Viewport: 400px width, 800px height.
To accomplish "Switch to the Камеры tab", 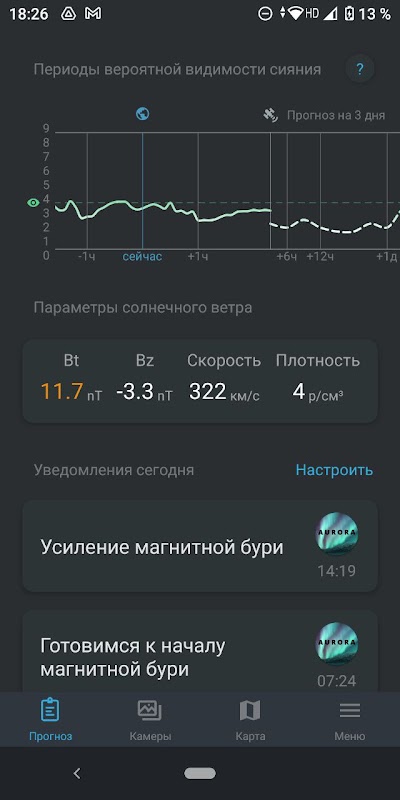I will tap(150, 719).
